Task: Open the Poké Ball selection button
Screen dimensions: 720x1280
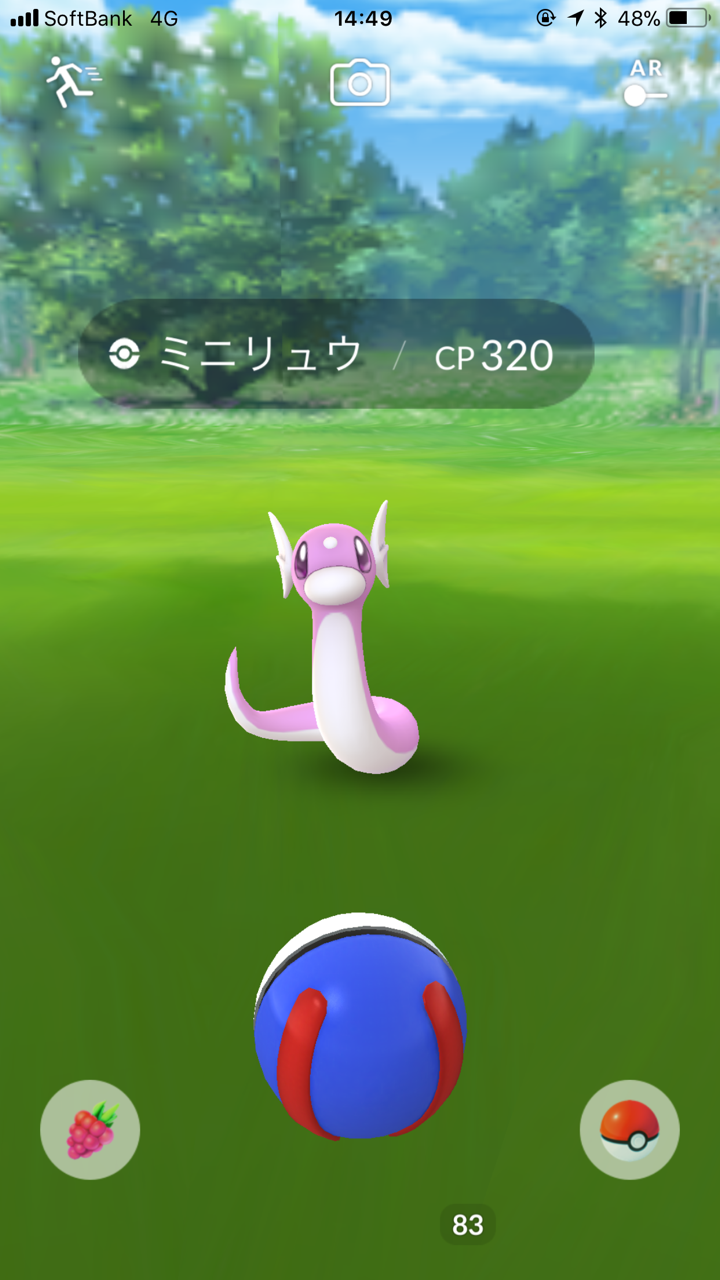Action: (630, 1130)
